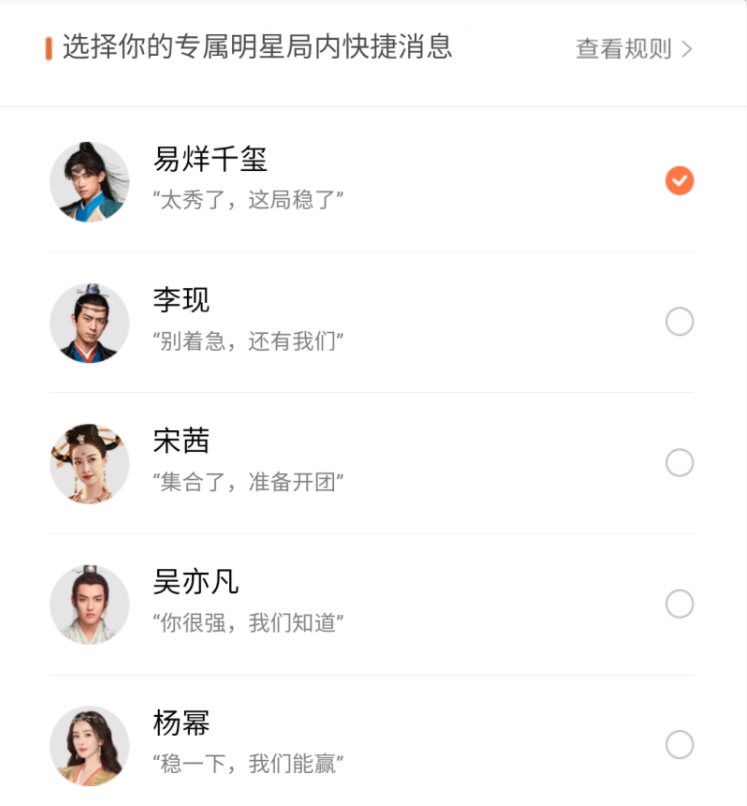This screenshot has width=747, height=806.
Task: Click the name label 易烊千玺
Action: tap(210, 158)
